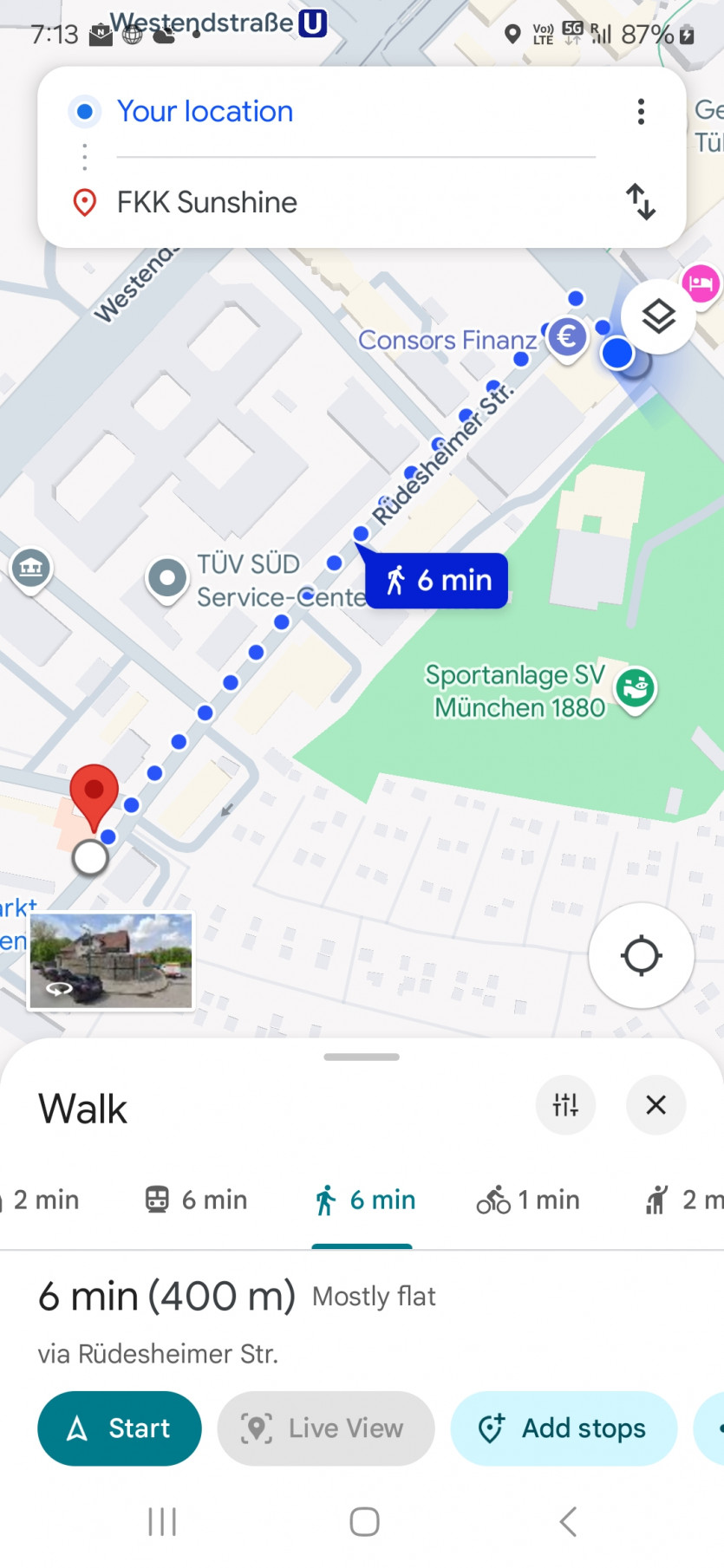724x1568 pixels.
Task: Close the directions panel
Action: (x=656, y=1105)
